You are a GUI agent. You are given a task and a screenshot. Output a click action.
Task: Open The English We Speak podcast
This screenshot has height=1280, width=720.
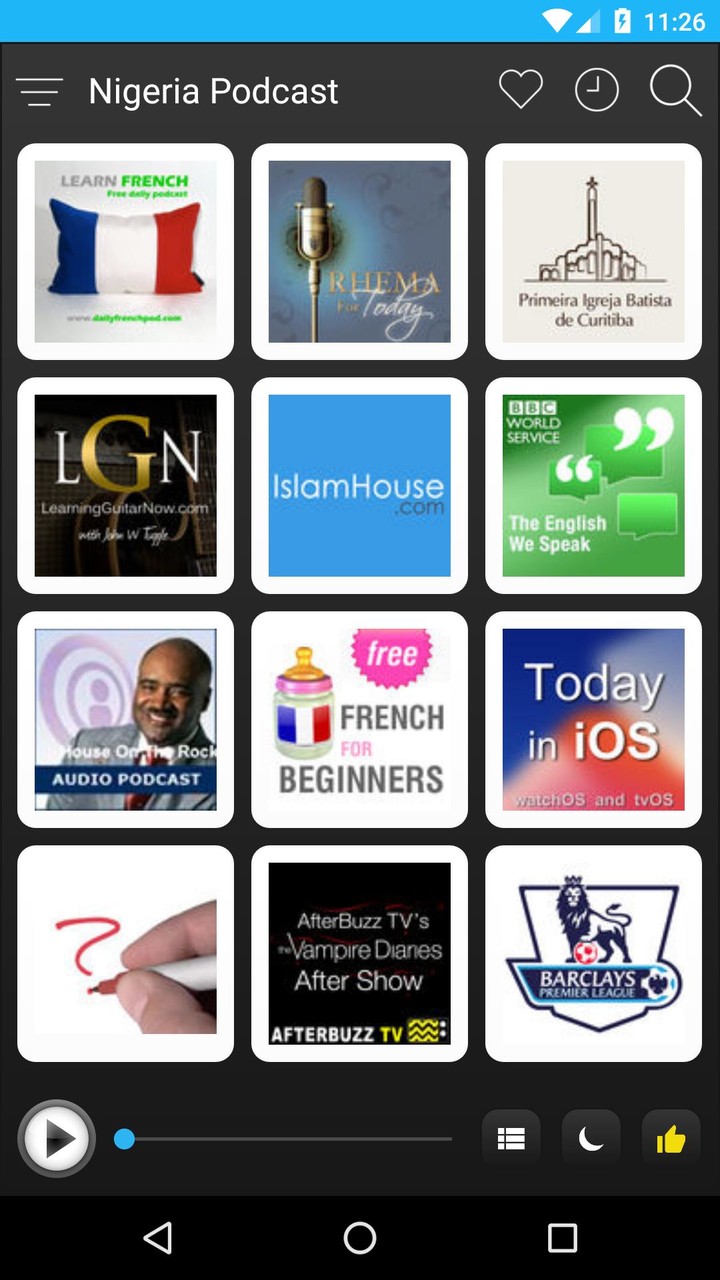(593, 485)
